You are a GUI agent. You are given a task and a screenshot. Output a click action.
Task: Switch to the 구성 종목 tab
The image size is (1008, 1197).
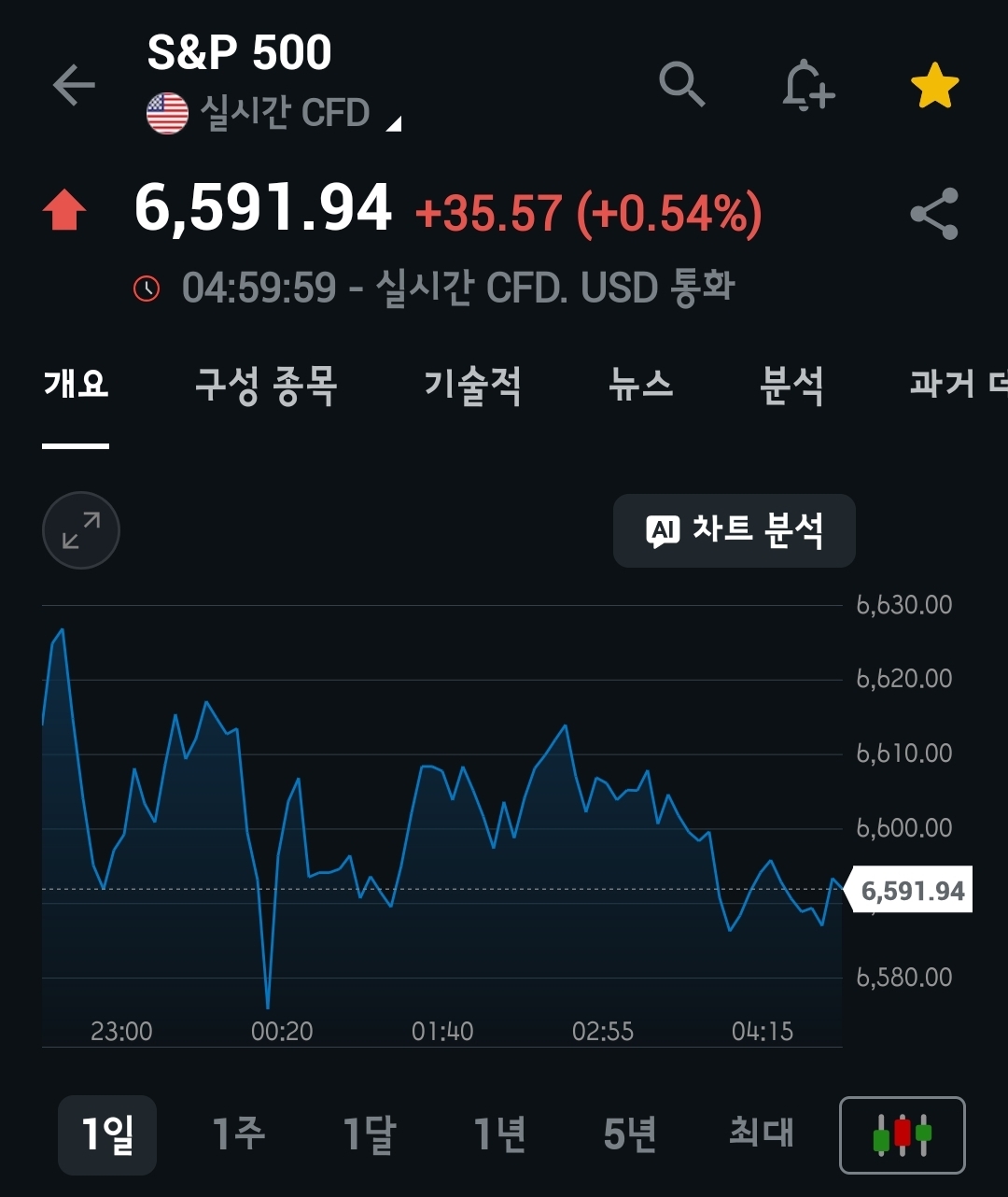(x=266, y=385)
